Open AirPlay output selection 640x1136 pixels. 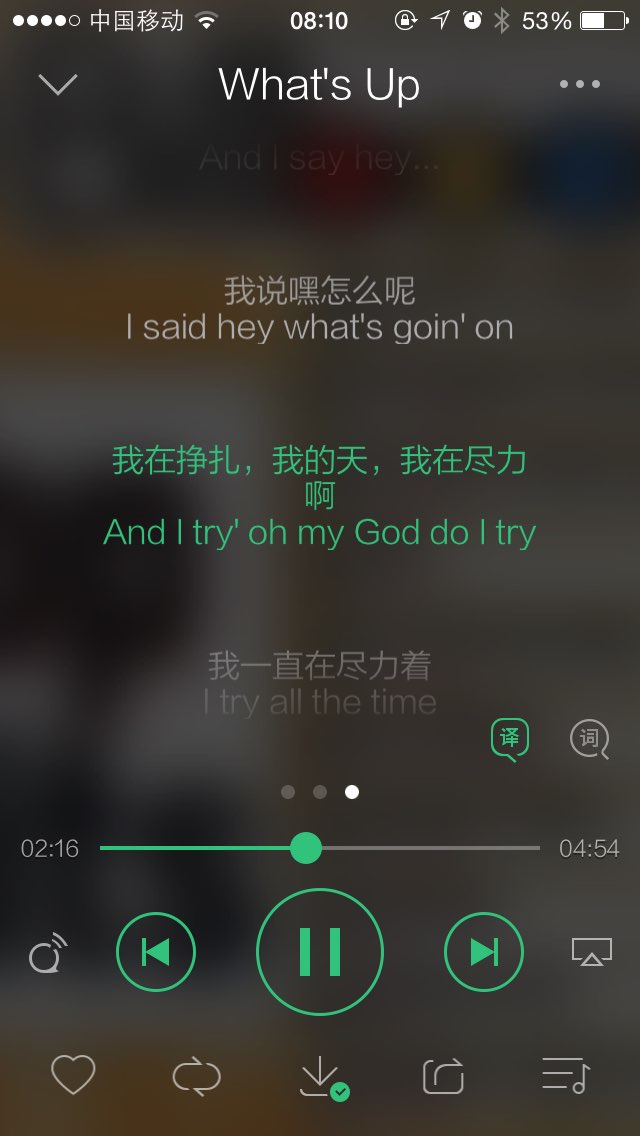pyautogui.click(x=591, y=951)
